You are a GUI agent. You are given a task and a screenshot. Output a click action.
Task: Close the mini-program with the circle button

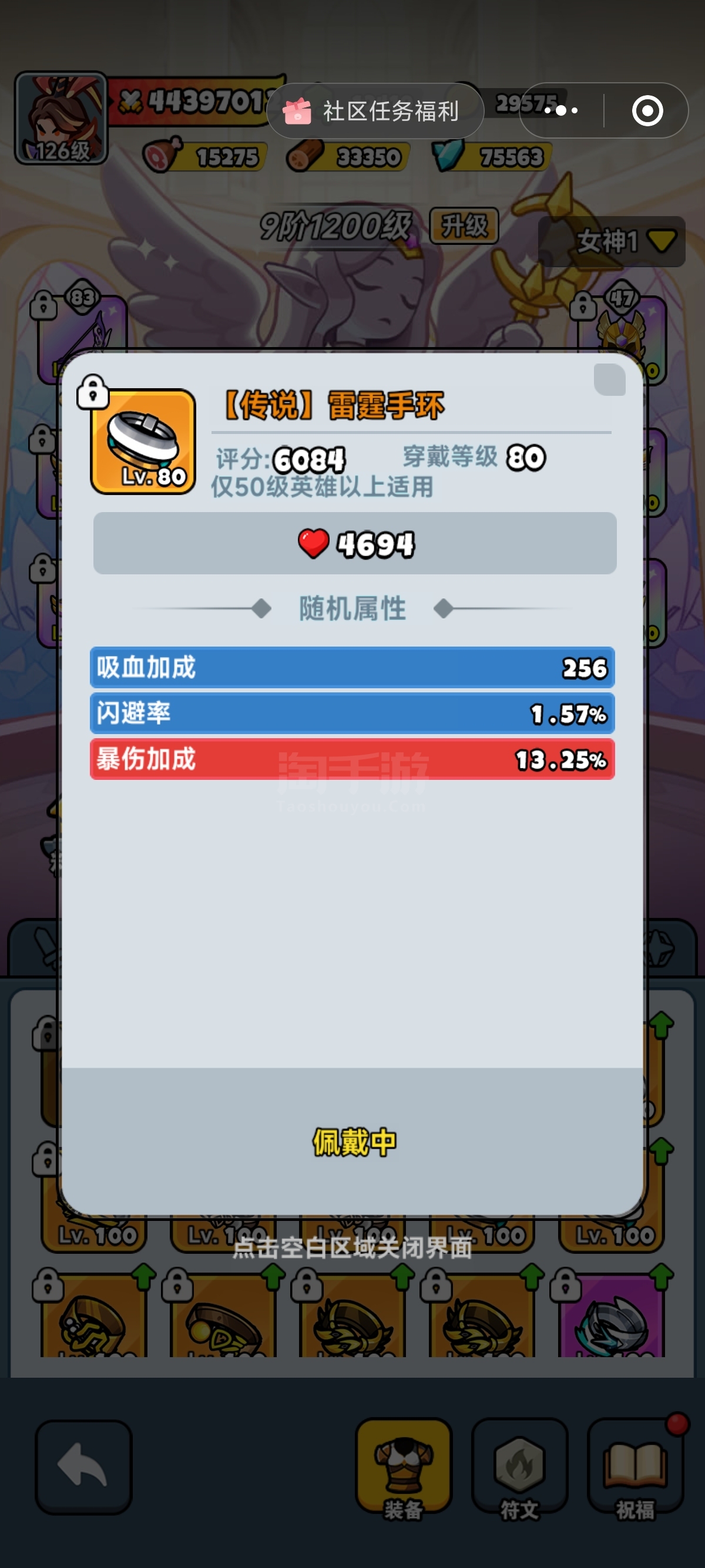[647, 111]
